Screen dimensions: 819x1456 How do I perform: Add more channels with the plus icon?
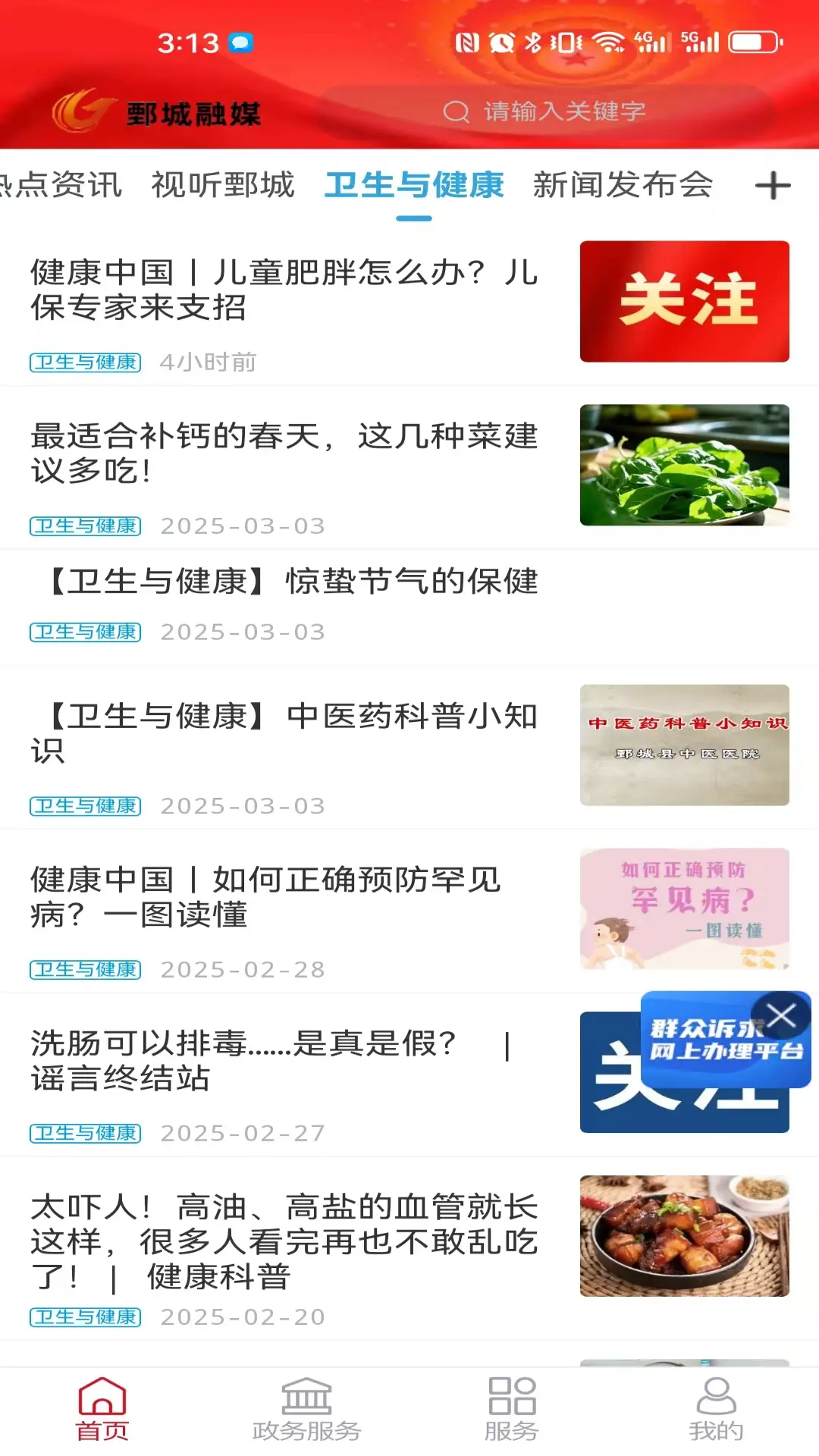click(x=773, y=186)
